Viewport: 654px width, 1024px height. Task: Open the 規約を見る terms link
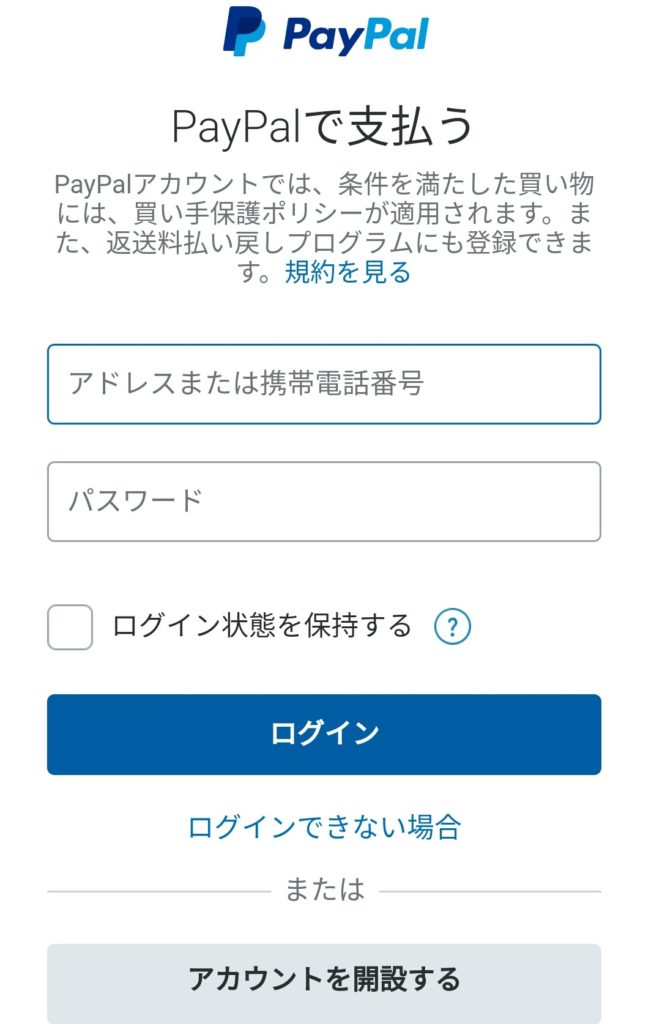[x=347, y=272]
